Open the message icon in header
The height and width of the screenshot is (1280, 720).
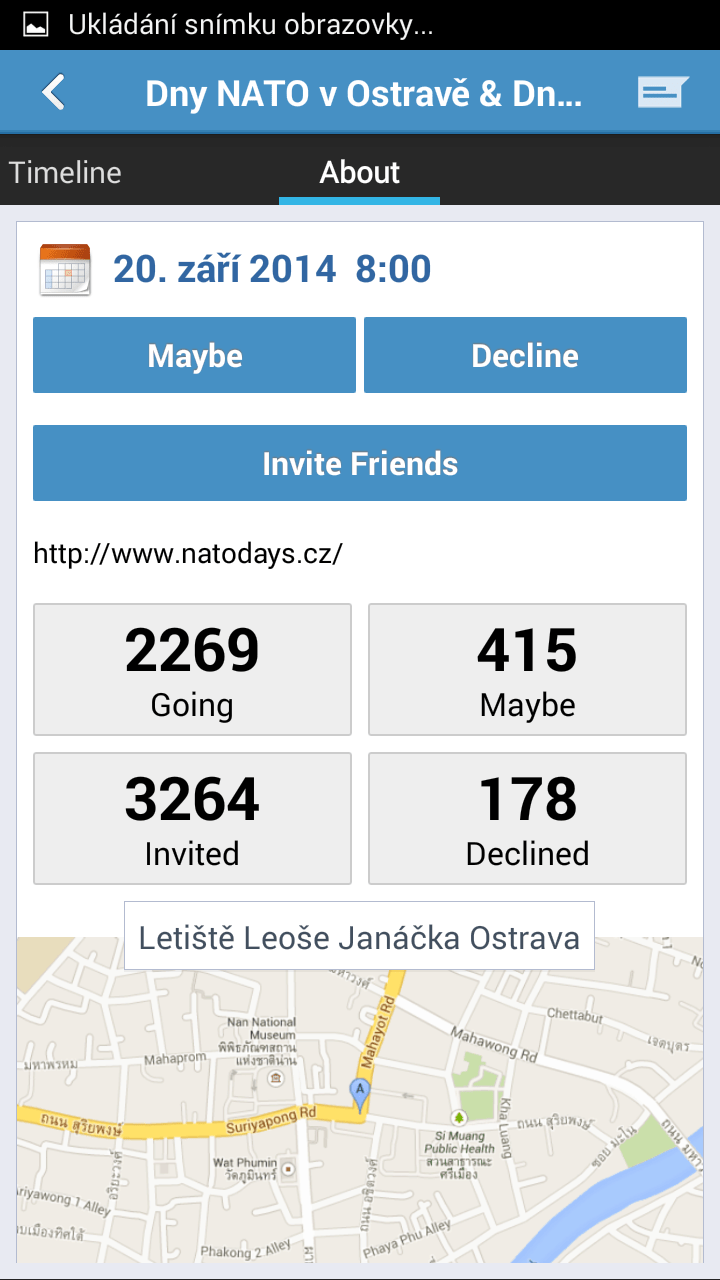pos(663,93)
